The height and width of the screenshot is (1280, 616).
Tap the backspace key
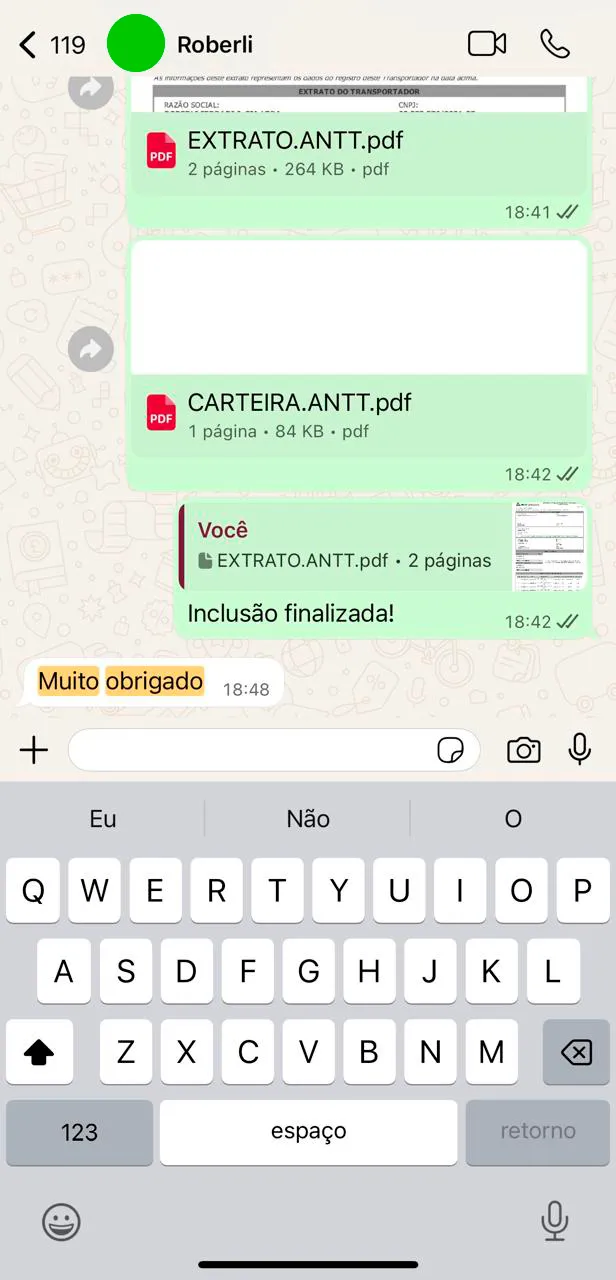click(x=576, y=1052)
